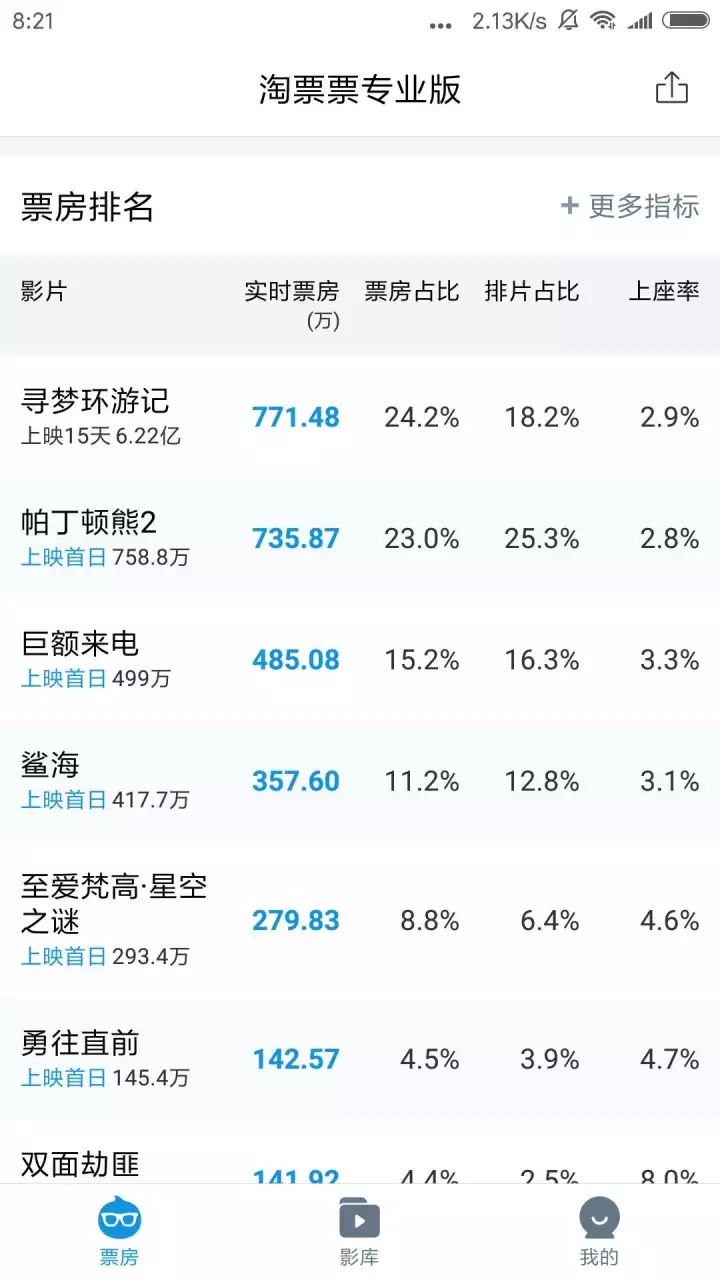Share the box office page

tap(671, 88)
